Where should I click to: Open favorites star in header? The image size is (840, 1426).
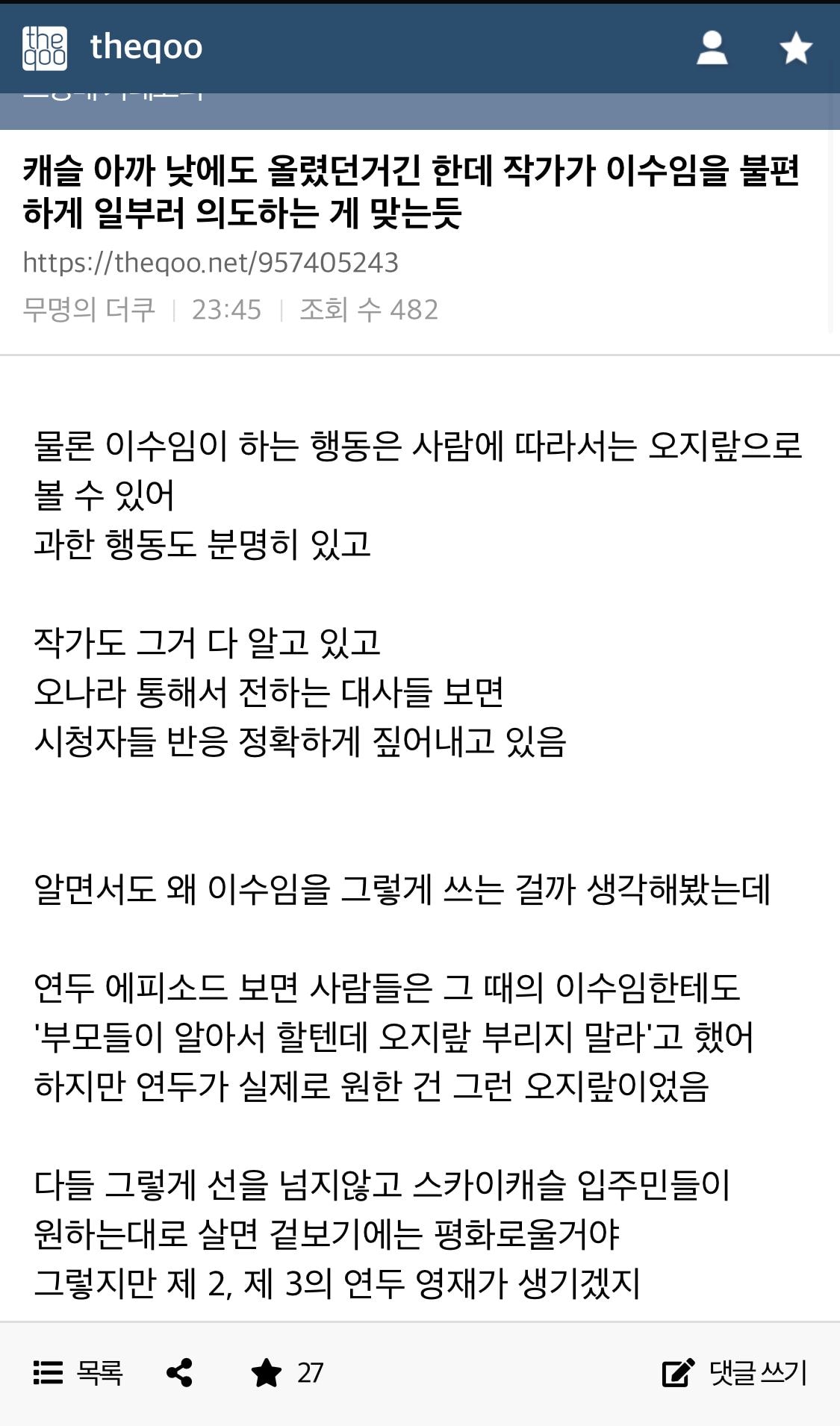click(x=795, y=49)
